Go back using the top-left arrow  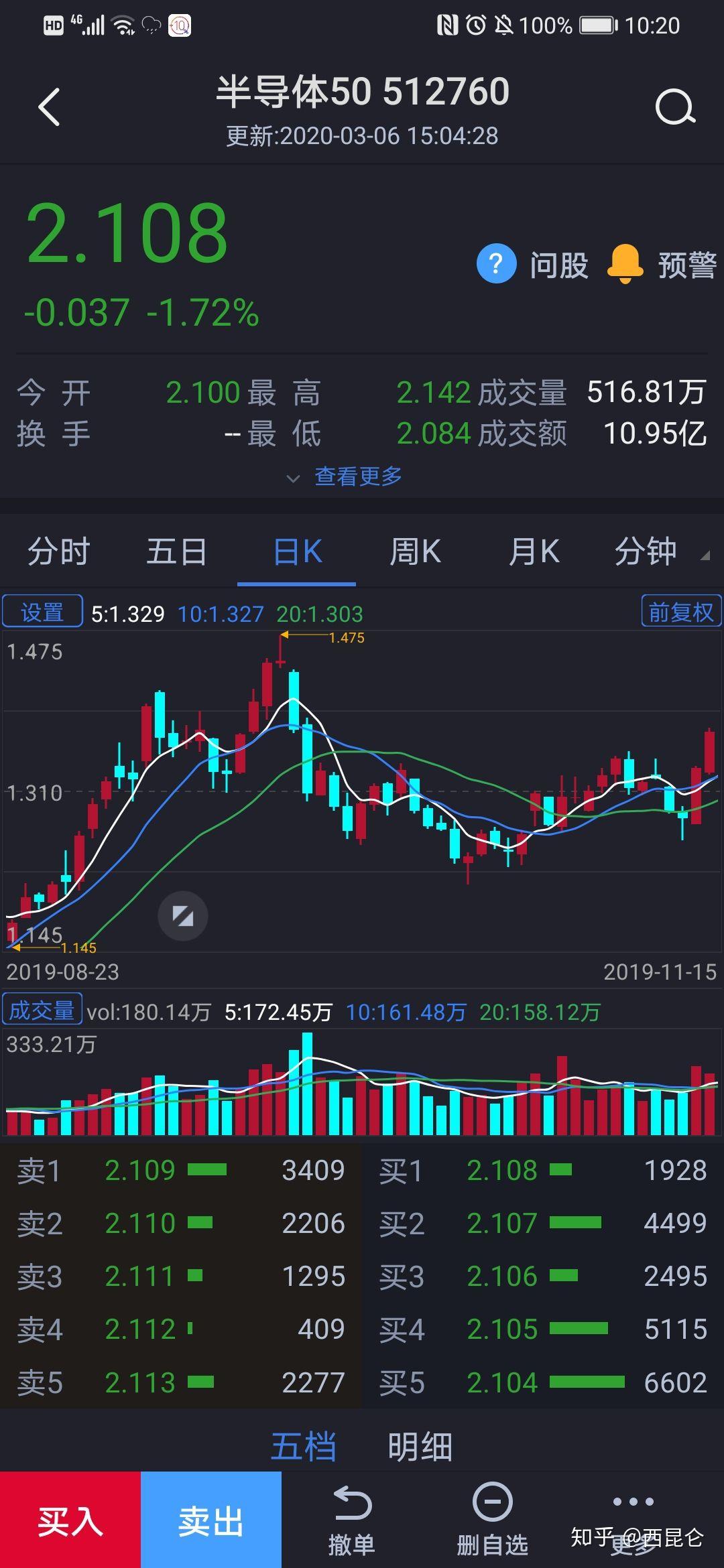coord(49,107)
